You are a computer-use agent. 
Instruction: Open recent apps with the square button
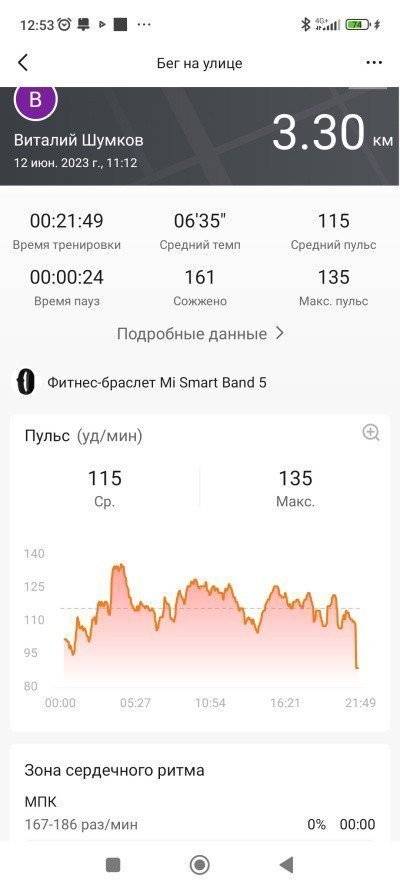click(113, 865)
